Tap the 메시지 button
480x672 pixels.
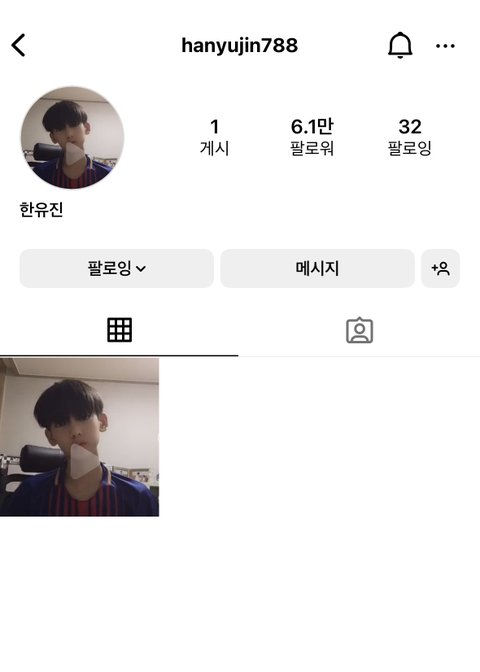(318, 269)
